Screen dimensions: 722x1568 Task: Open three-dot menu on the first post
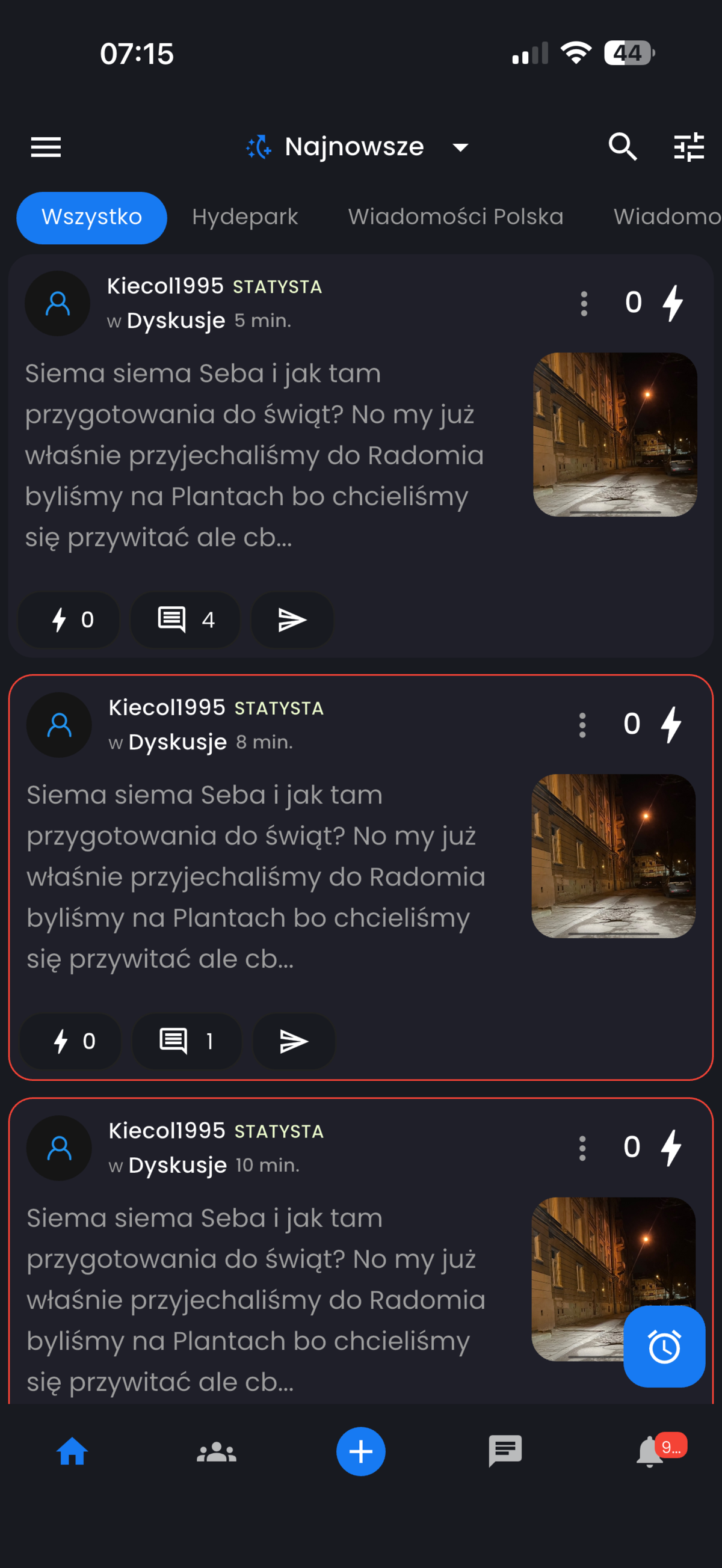pos(583,303)
